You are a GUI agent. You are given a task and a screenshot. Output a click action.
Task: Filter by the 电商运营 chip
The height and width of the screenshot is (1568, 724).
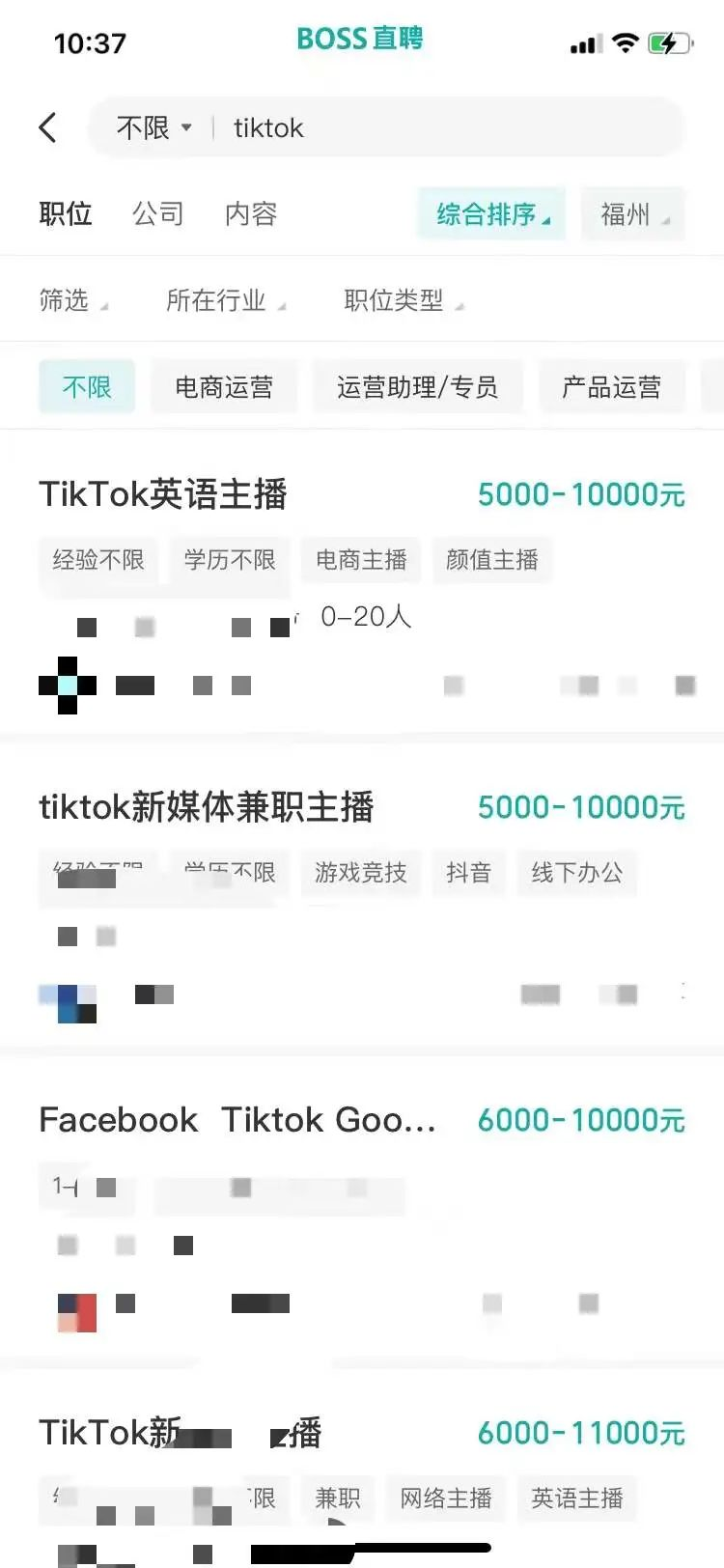pos(224,387)
